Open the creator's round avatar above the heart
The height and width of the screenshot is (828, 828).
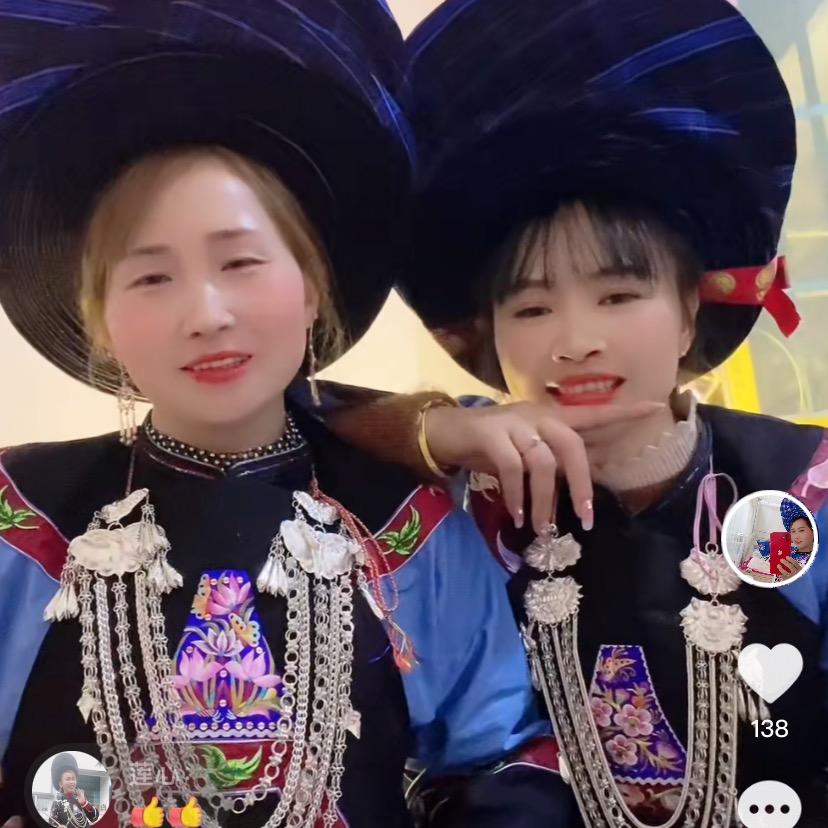[770, 539]
